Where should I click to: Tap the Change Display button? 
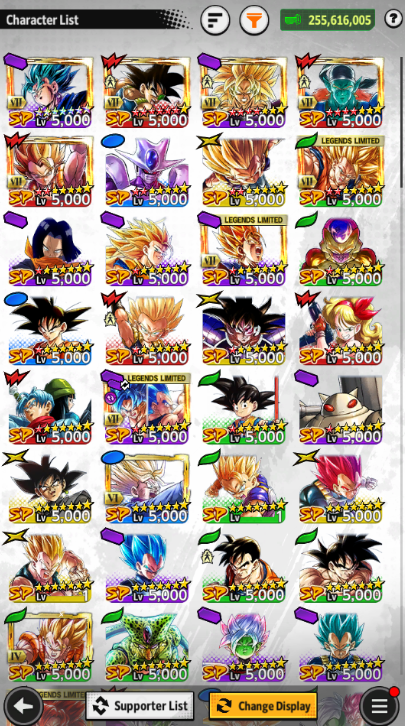point(263,706)
